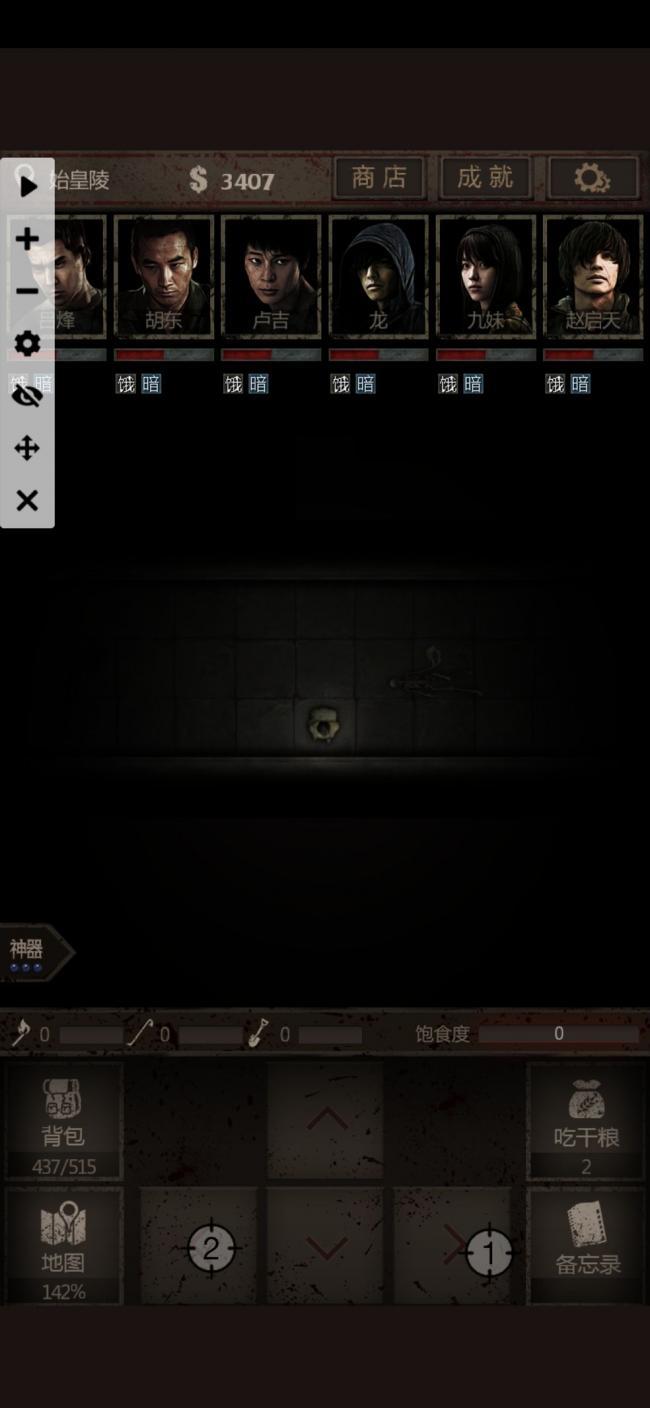This screenshot has height=1408, width=650.
Task: Move down with the down arrow
Action: (x=325, y=1247)
